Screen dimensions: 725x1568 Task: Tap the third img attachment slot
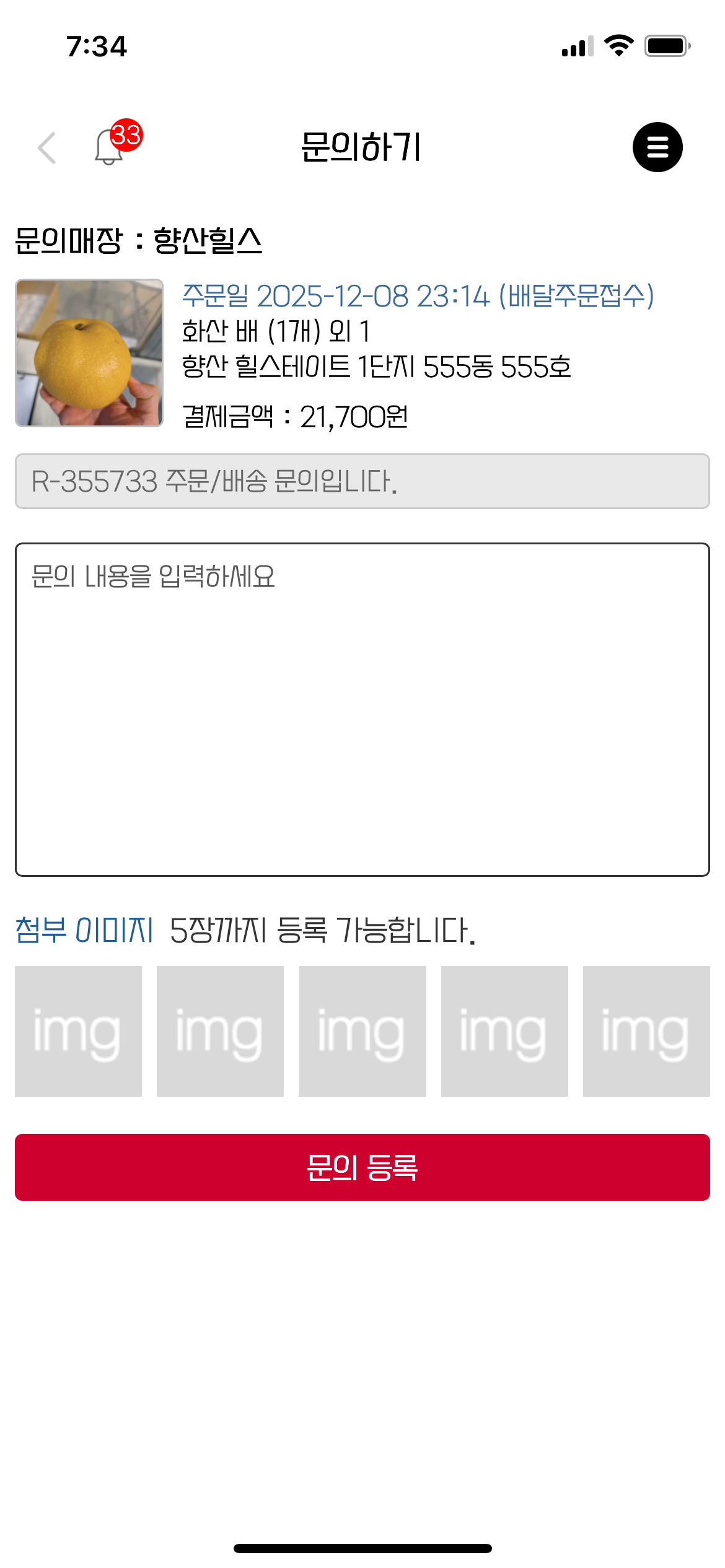coord(362,1031)
